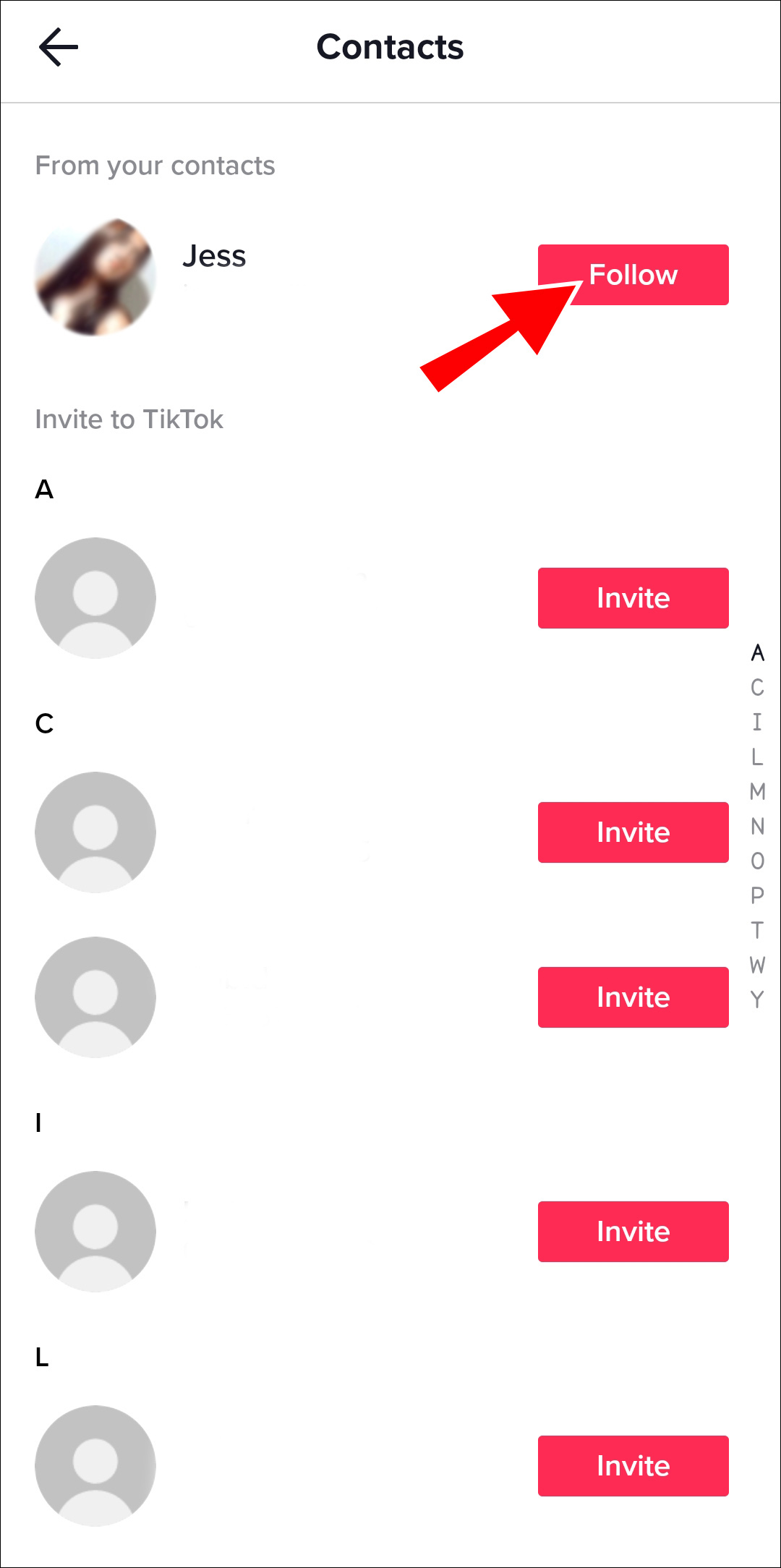Follow Jess from your contacts
The image size is (781, 1568).
point(633,275)
